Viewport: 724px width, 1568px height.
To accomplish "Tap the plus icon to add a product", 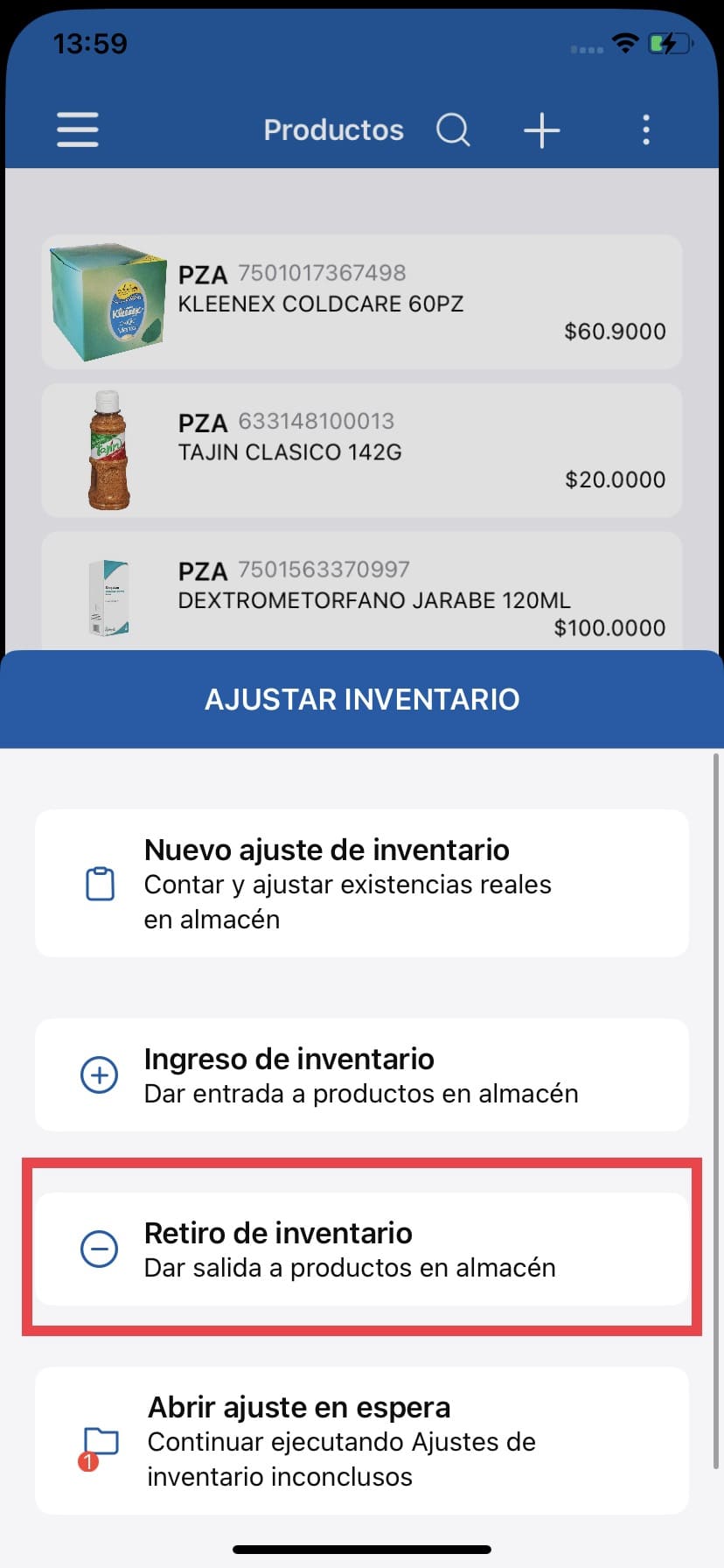I will pos(541,129).
